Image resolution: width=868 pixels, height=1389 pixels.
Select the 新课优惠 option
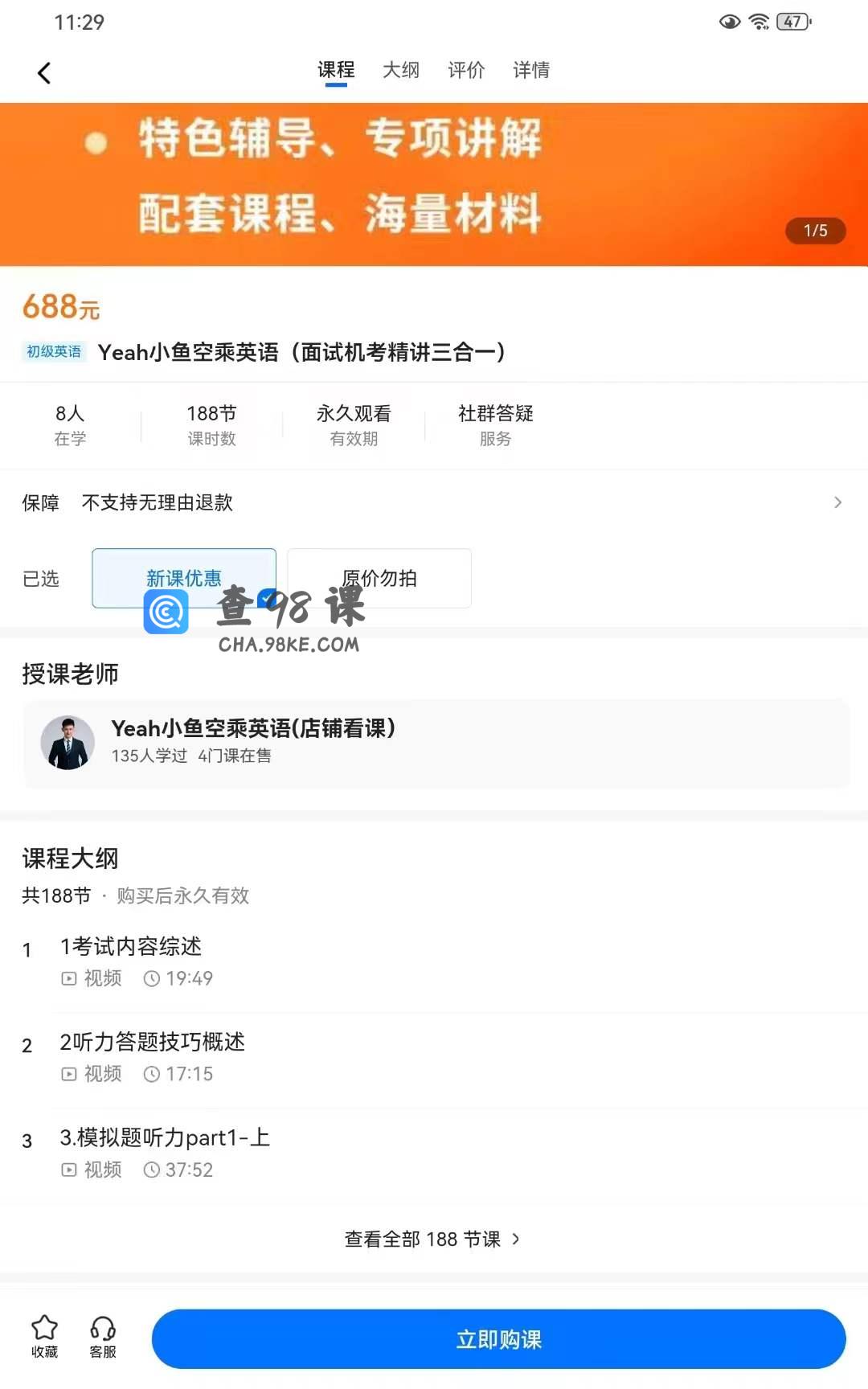tap(184, 578)
